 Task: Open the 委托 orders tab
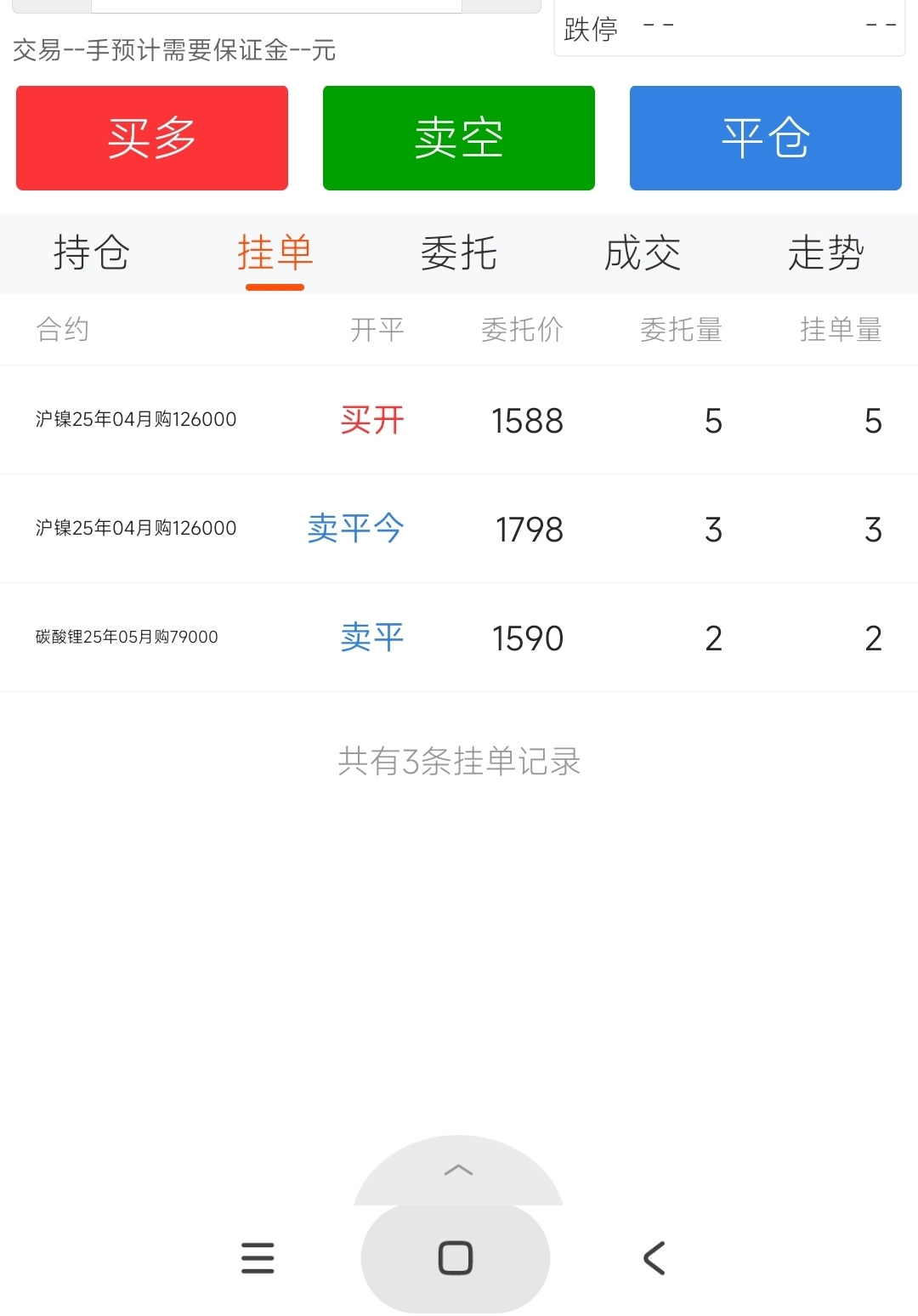point(459,252)
